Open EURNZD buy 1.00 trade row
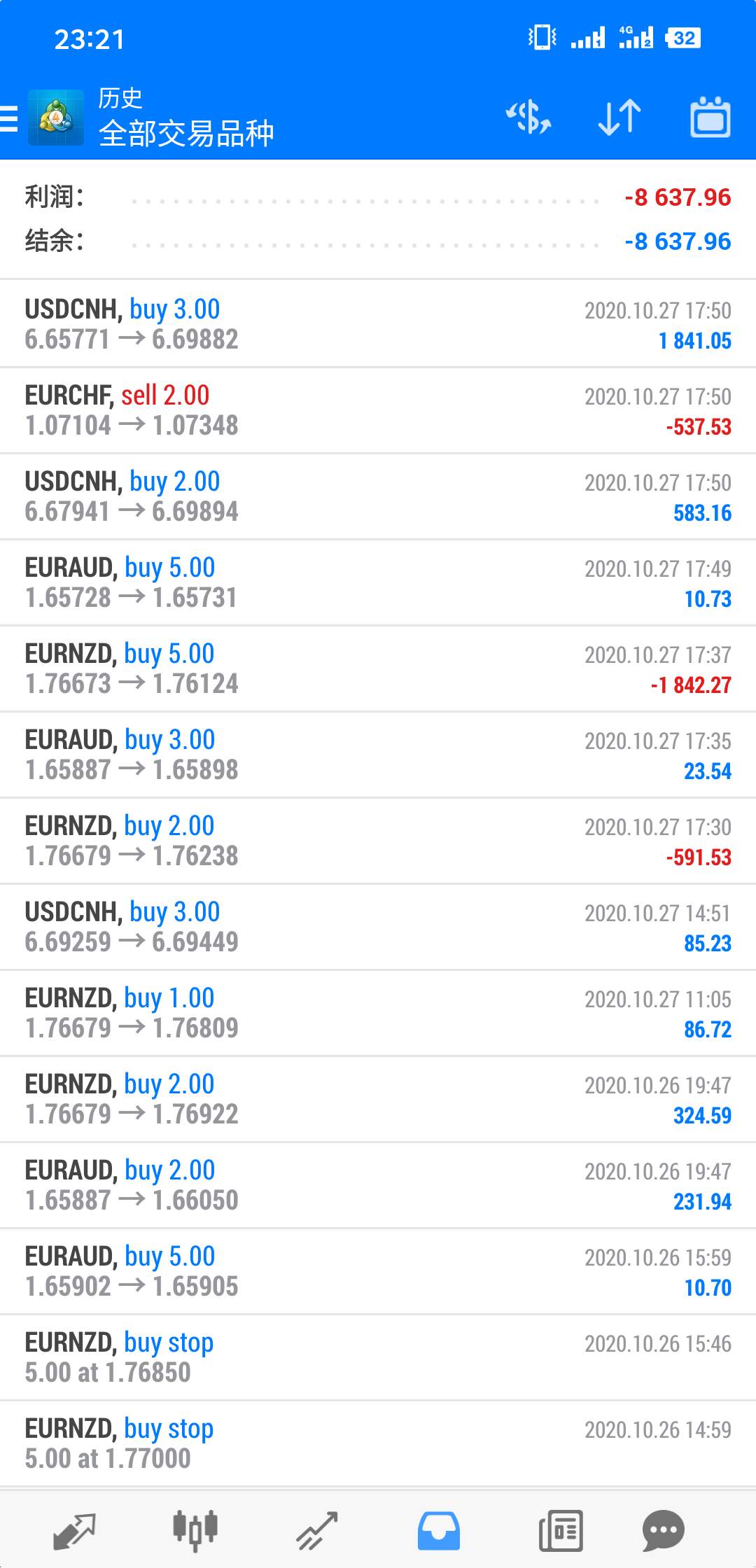 tap(378, 1013)
